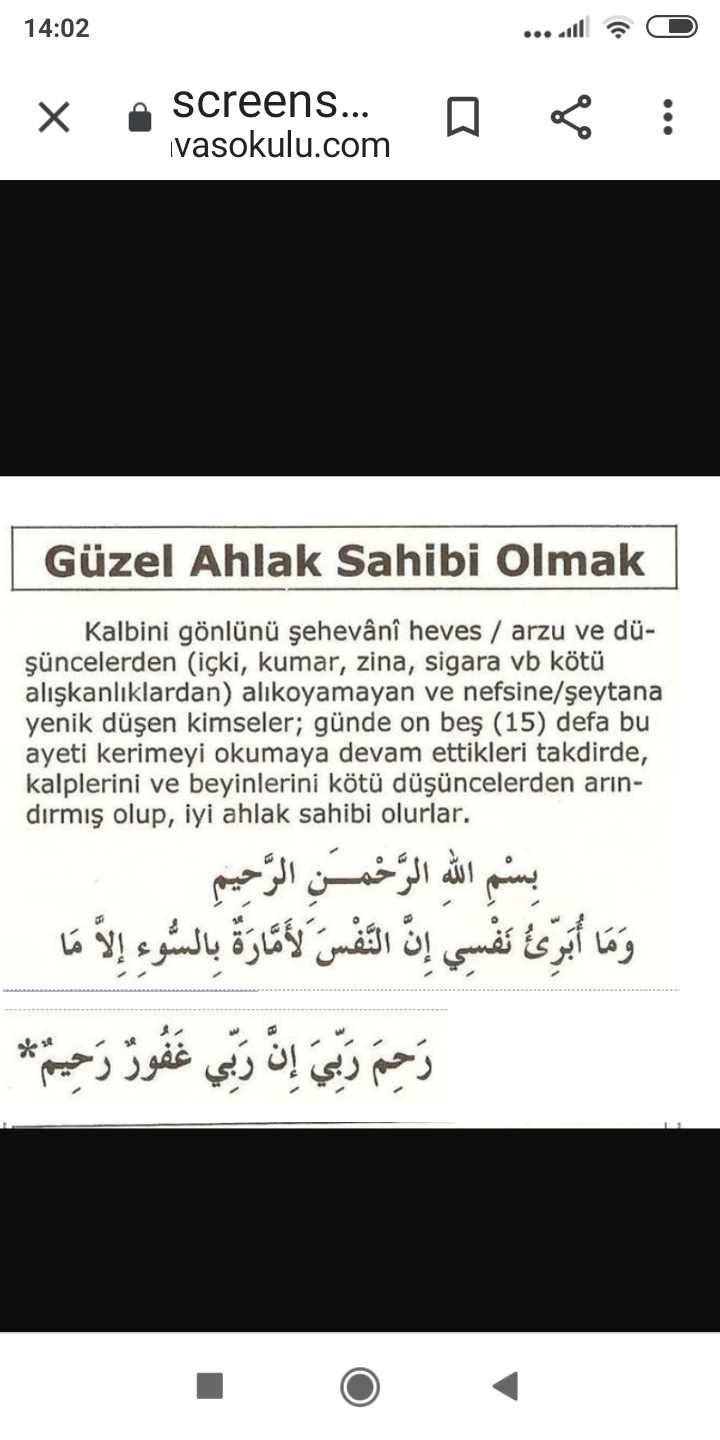Go to the home screen
The width and height of the screenshot is (720, 1440).
point(360,1386)
